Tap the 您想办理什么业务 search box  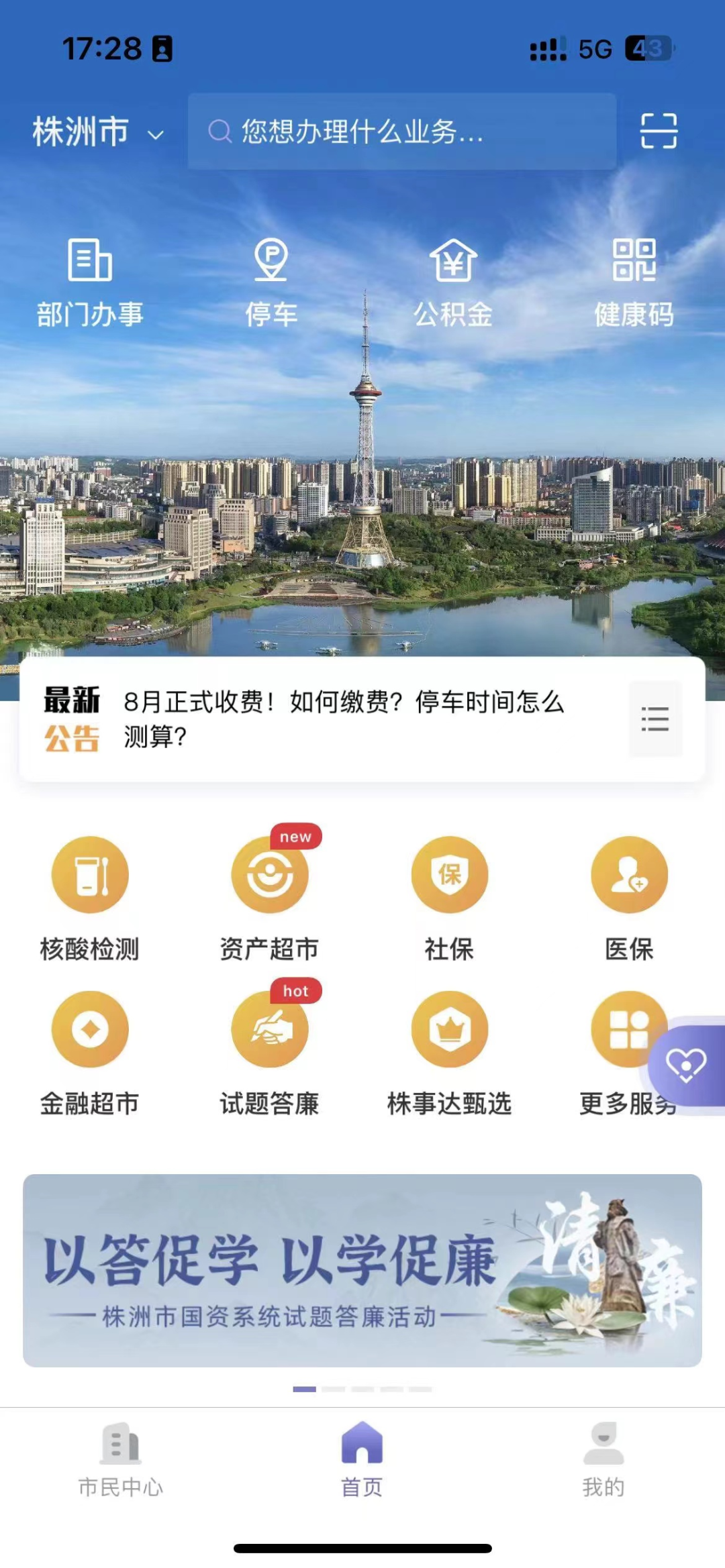pyautogui.click(x=401, y=132)
